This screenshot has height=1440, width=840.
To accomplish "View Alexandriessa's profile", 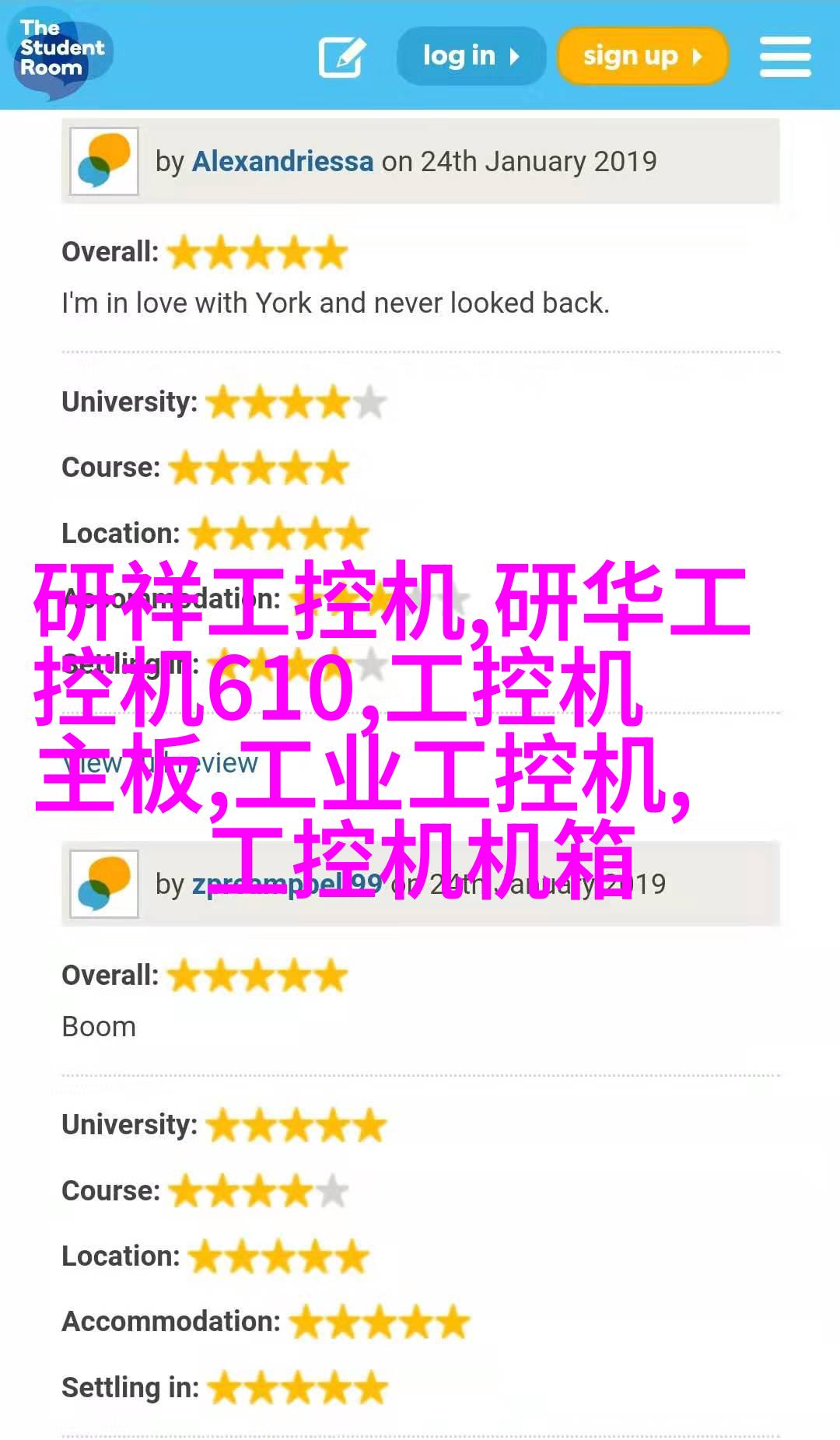I will [x=282, y=162].
